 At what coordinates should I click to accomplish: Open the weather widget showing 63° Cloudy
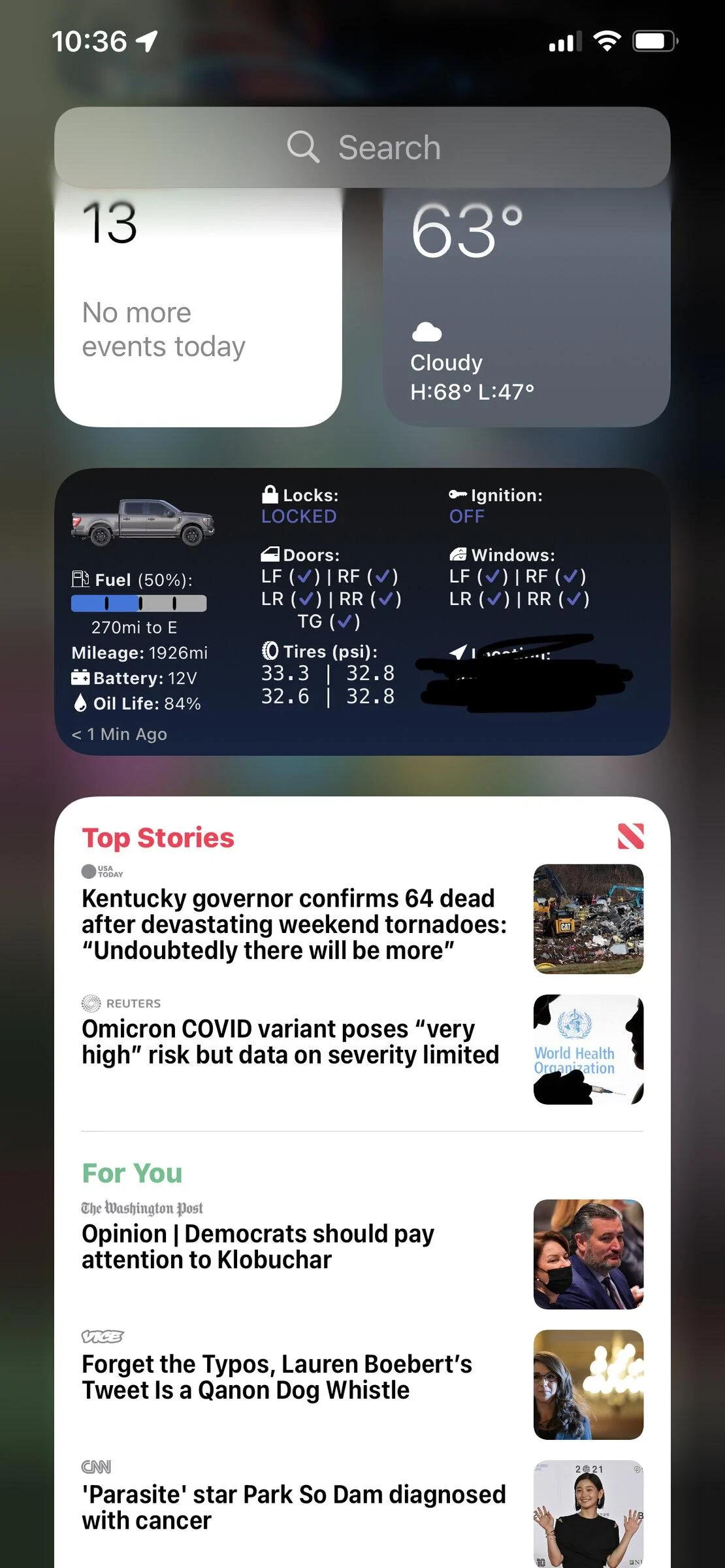tap(526, 314)
